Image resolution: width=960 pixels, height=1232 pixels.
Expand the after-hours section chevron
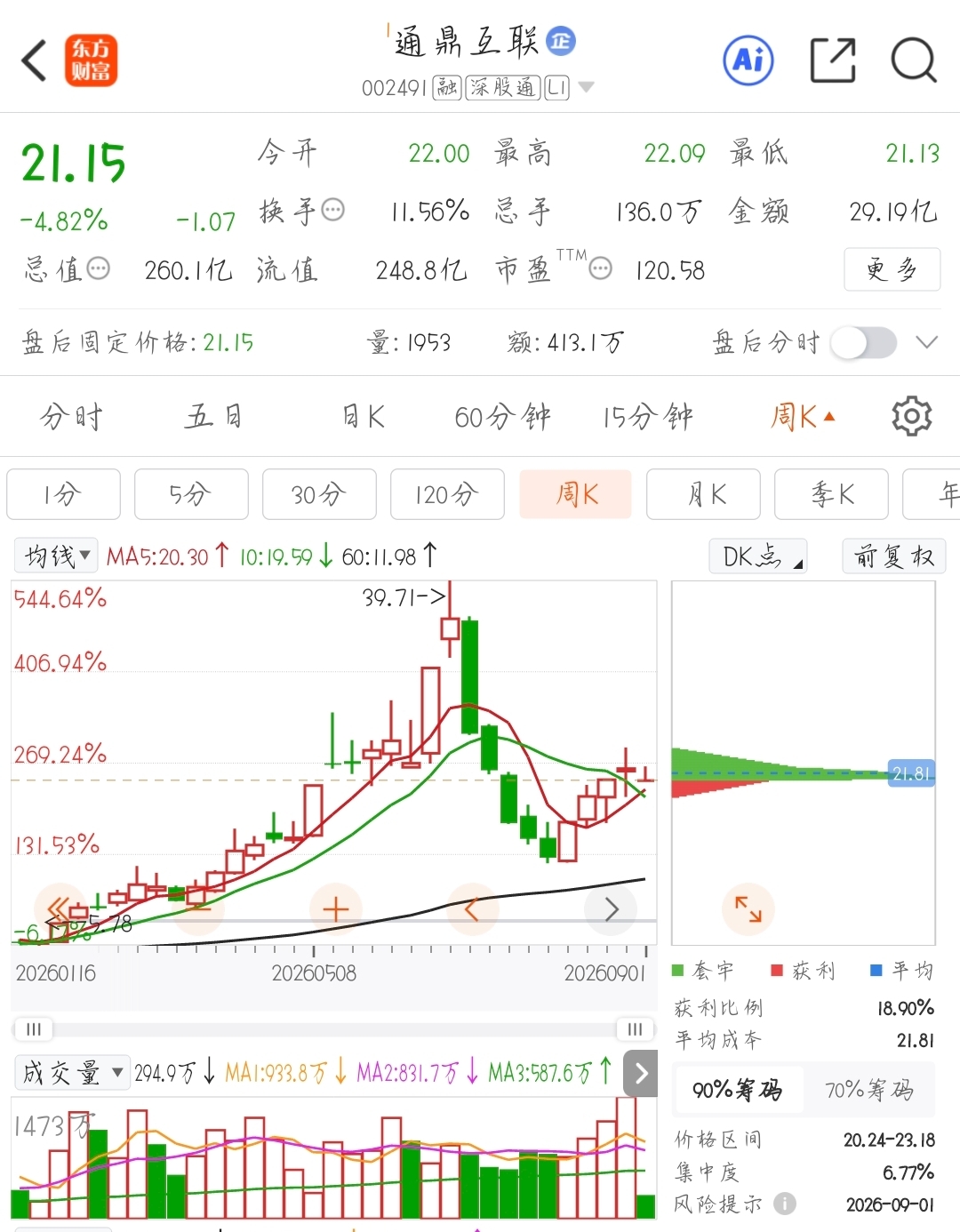(x=926, y=342)
